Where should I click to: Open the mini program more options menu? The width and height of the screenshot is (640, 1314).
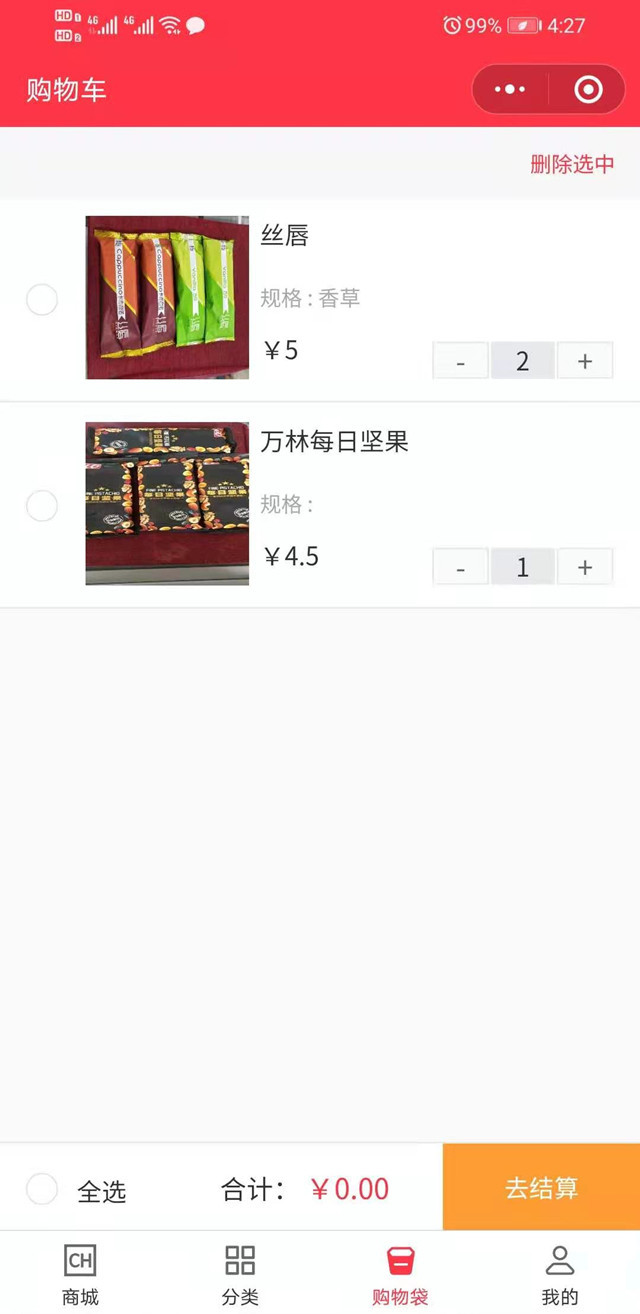point(510,90)
